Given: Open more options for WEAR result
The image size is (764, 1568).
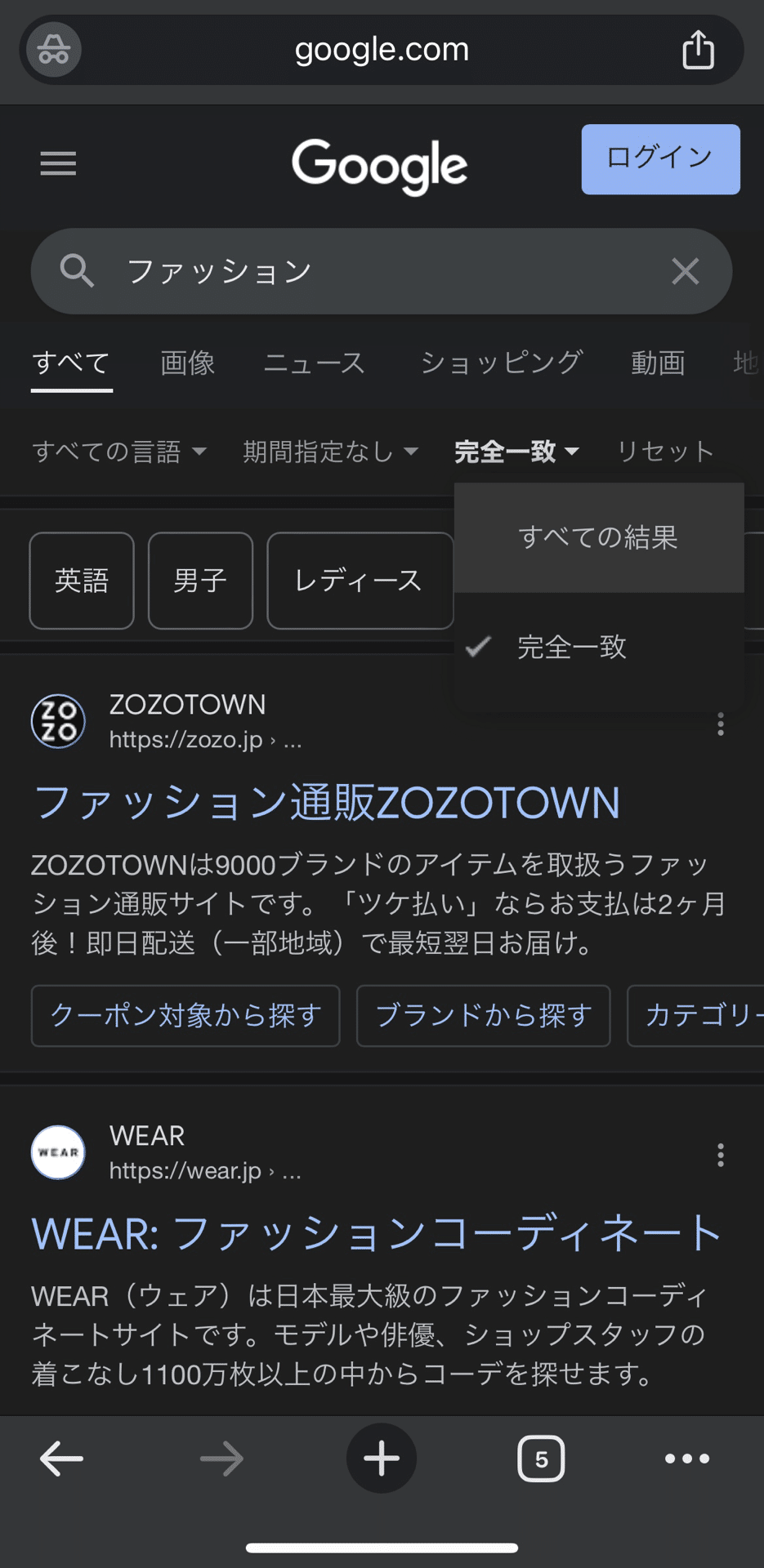Looking at the screenshot, I should (x=720, y=1155).
